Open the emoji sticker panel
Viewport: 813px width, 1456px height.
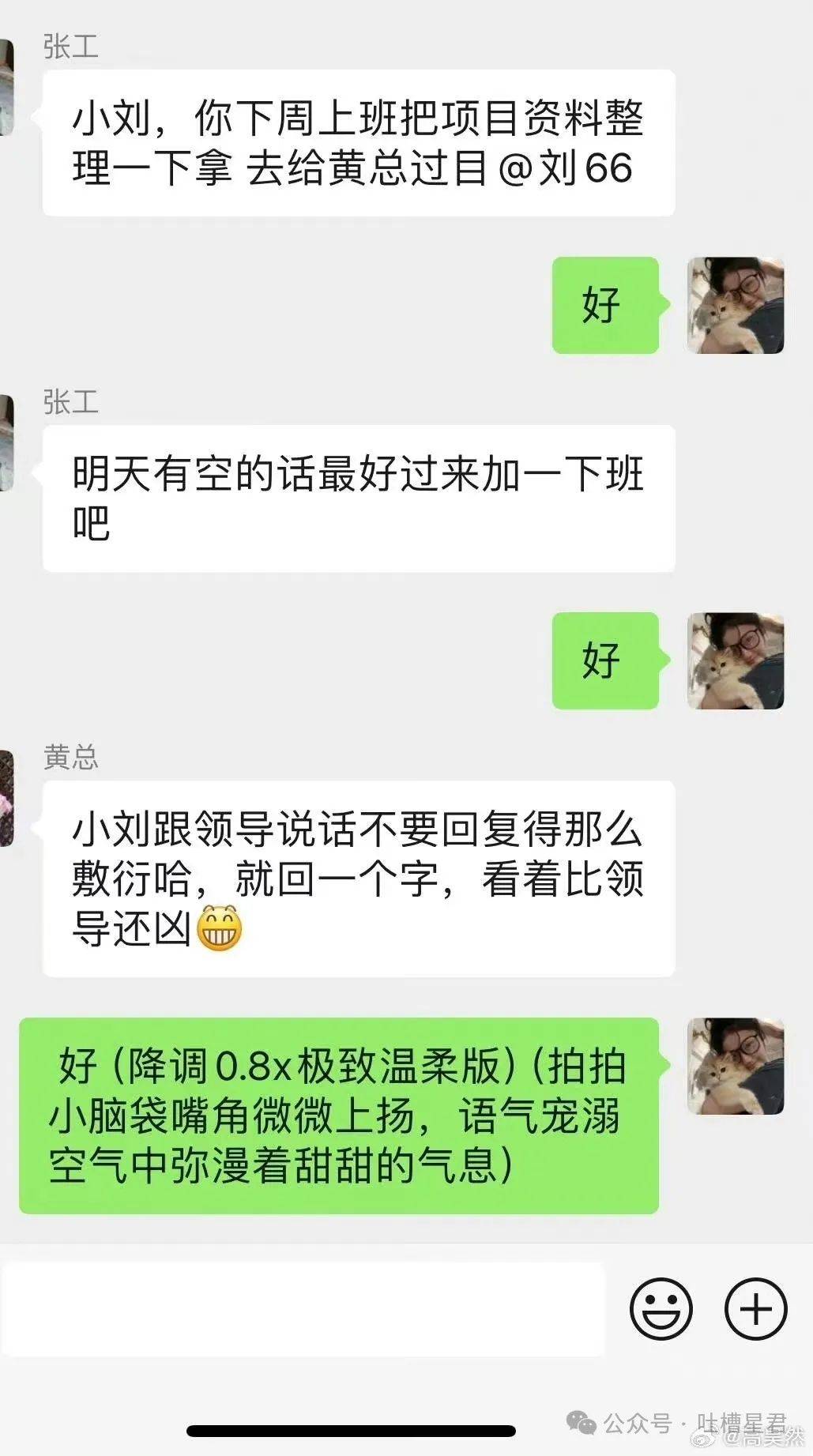point(661,1309)
